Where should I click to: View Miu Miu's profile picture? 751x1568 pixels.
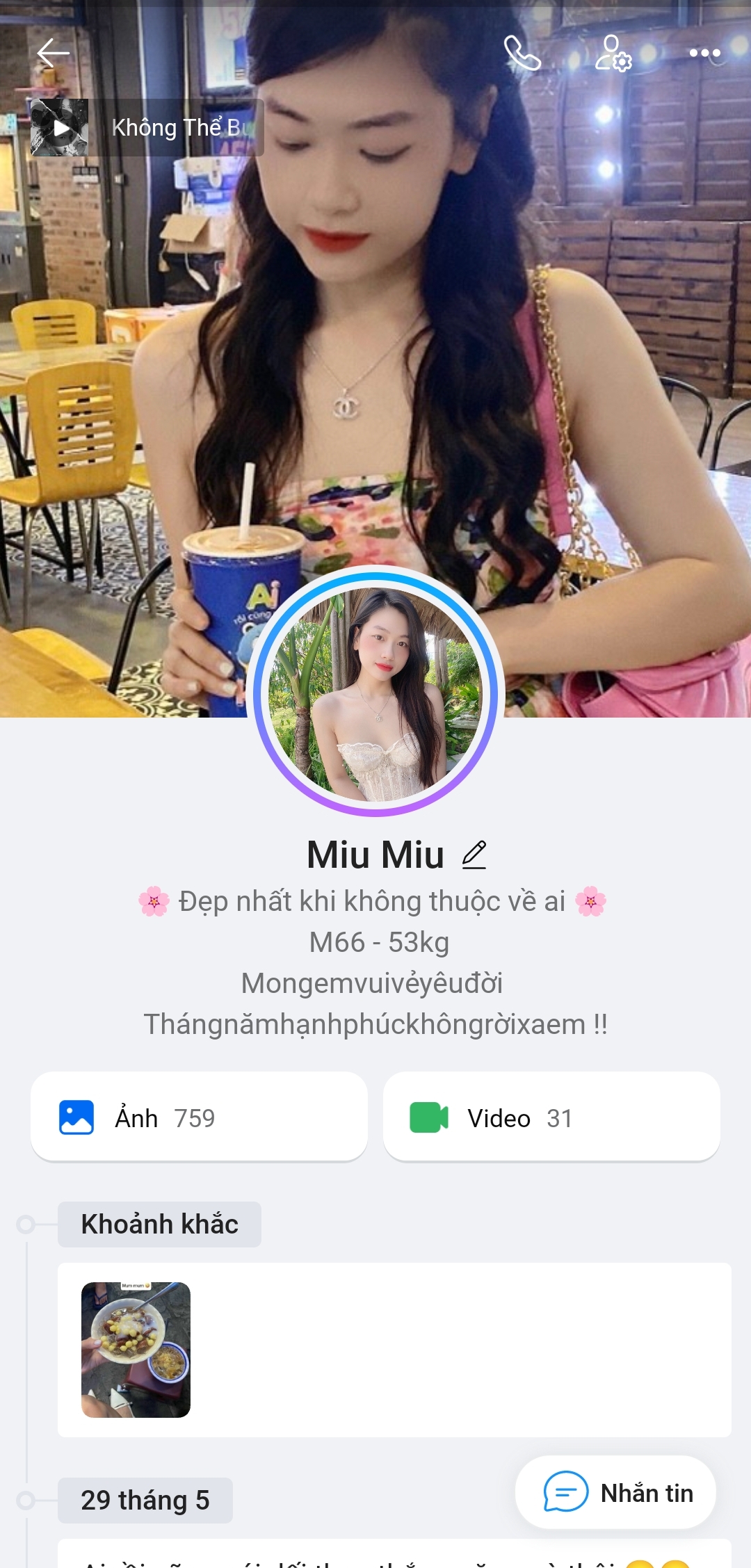click(375, 693)
